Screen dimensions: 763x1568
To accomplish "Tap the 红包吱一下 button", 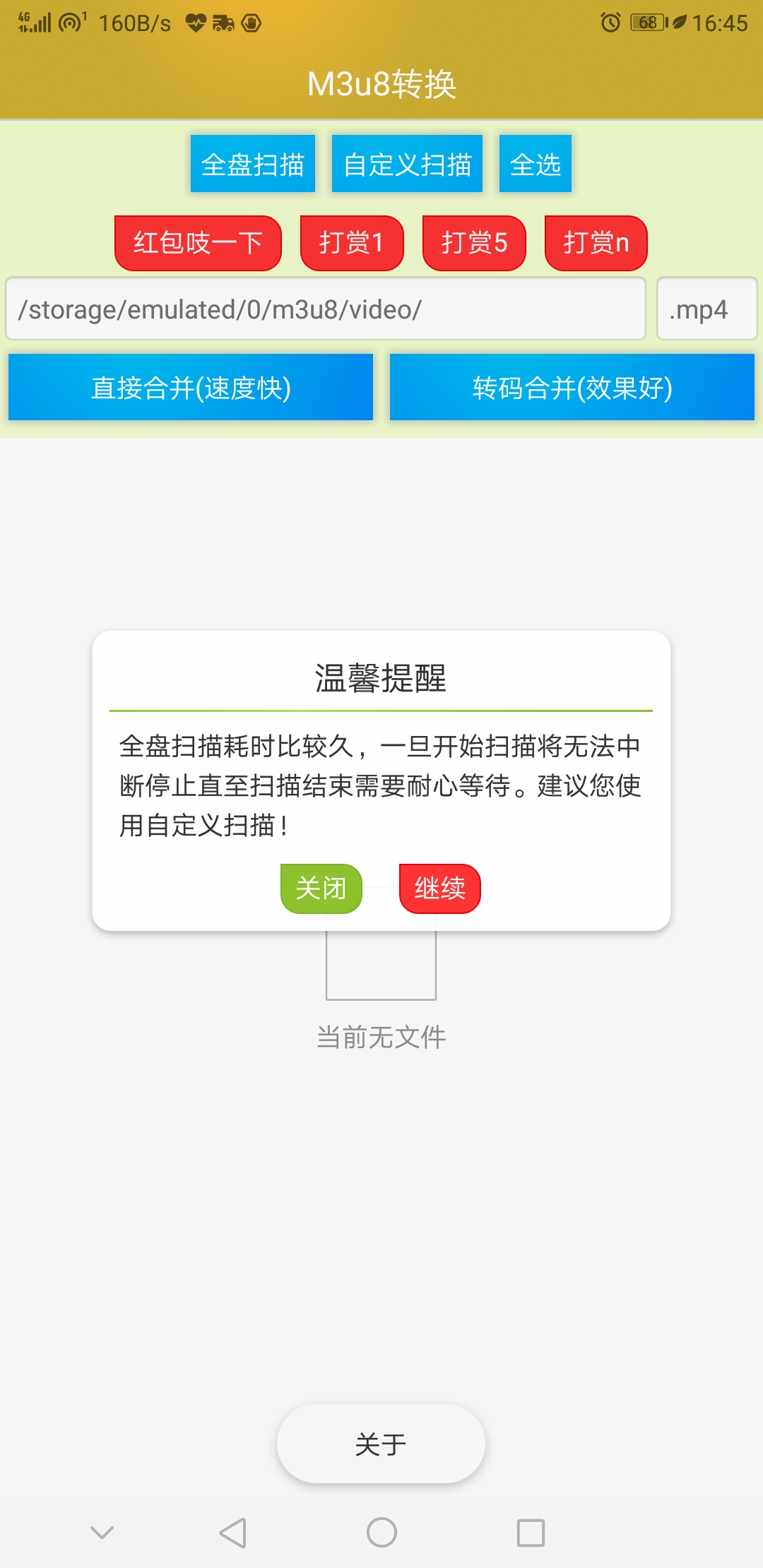I will (x=198, y=243).
